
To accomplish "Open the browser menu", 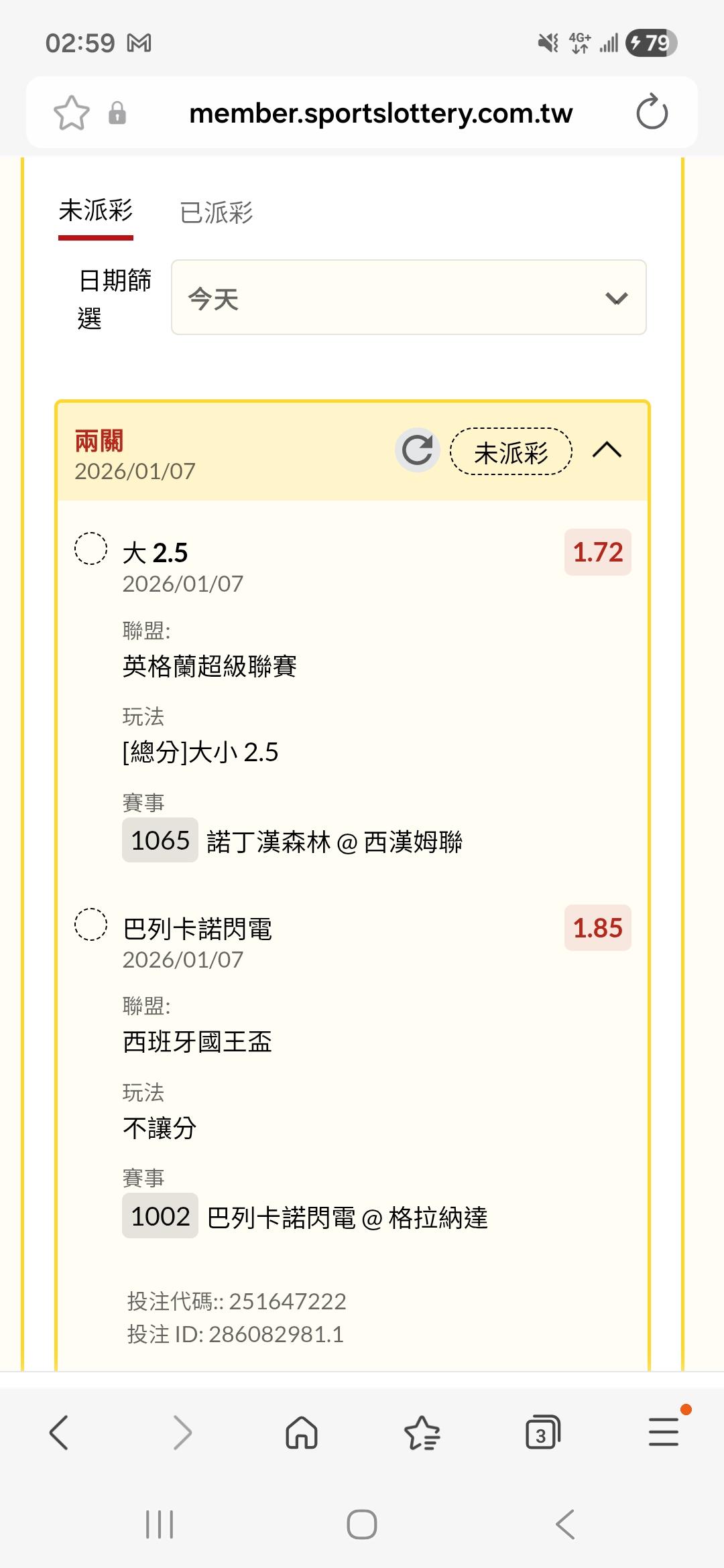I will click(x=664, y=1433).
